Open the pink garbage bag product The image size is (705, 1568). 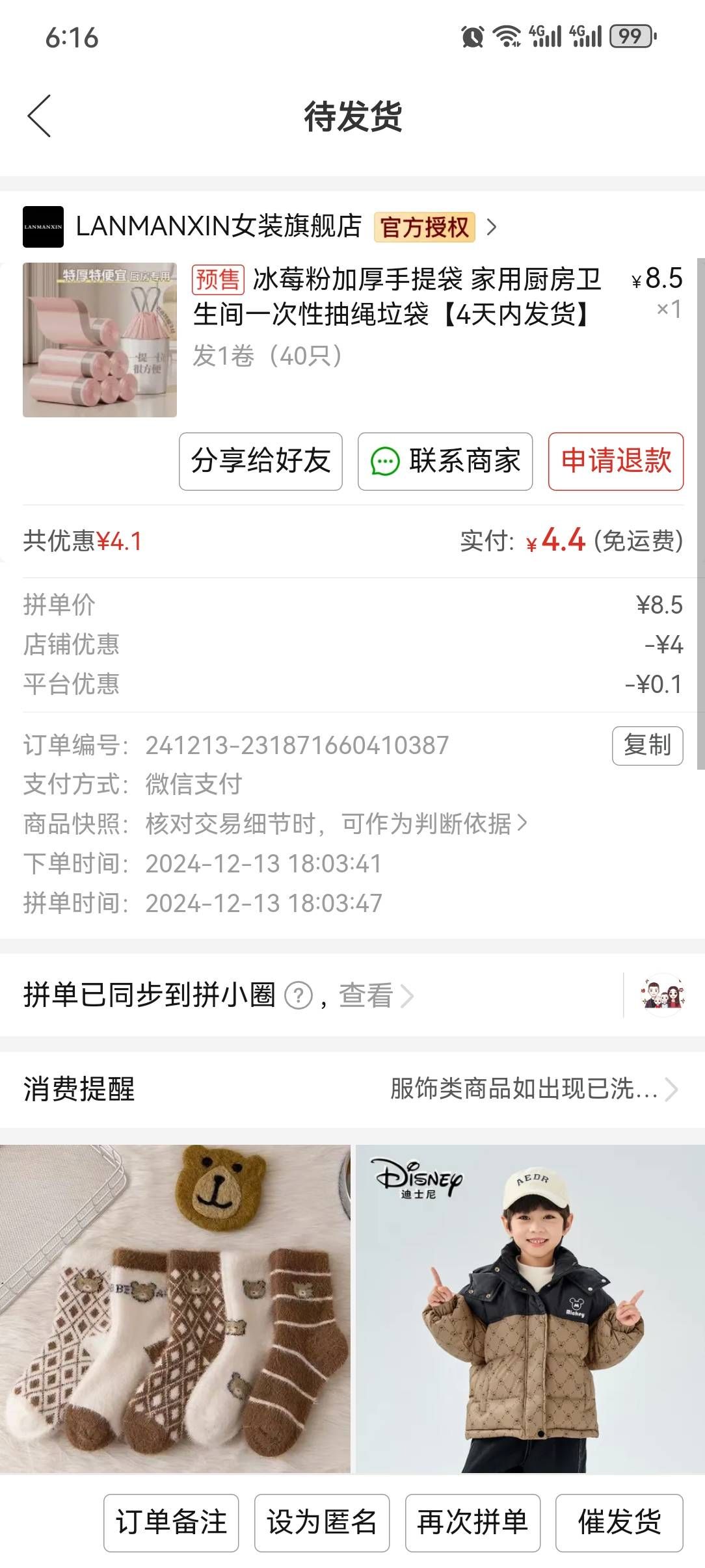[100, 340]
